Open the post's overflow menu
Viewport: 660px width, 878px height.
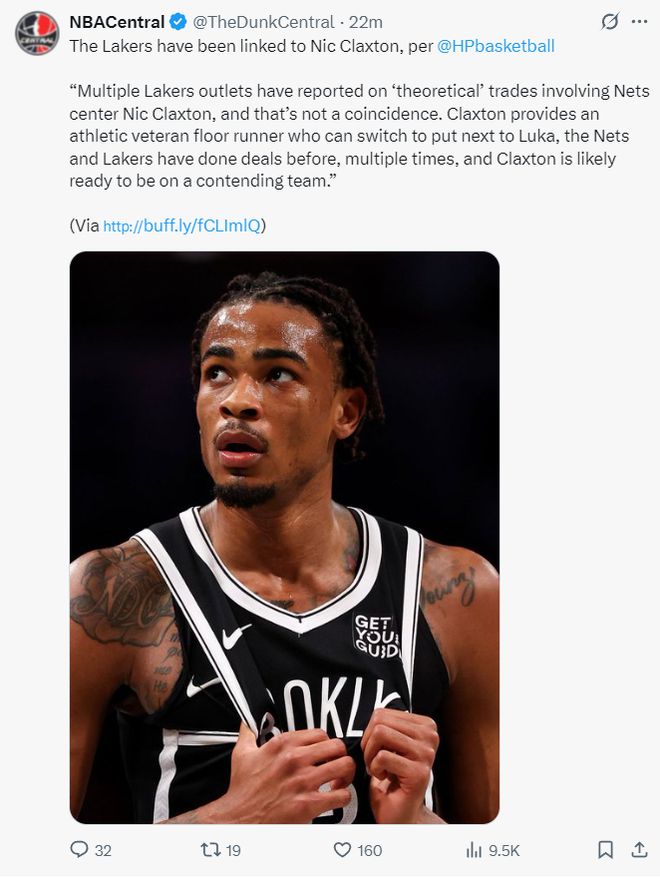[x=639, y=21]
